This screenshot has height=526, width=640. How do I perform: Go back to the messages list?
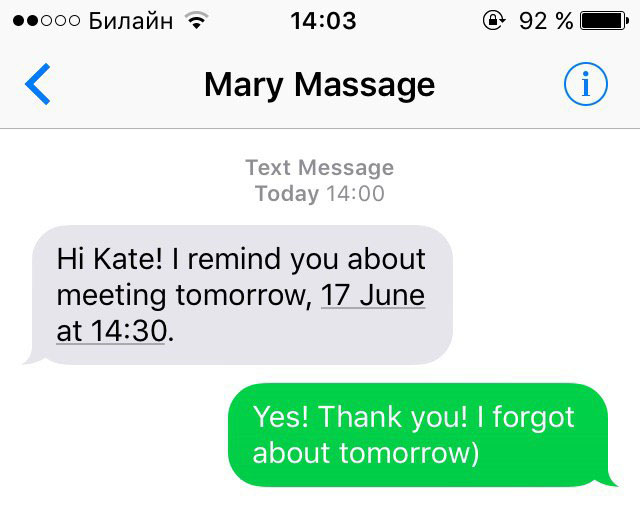point(37,85)
